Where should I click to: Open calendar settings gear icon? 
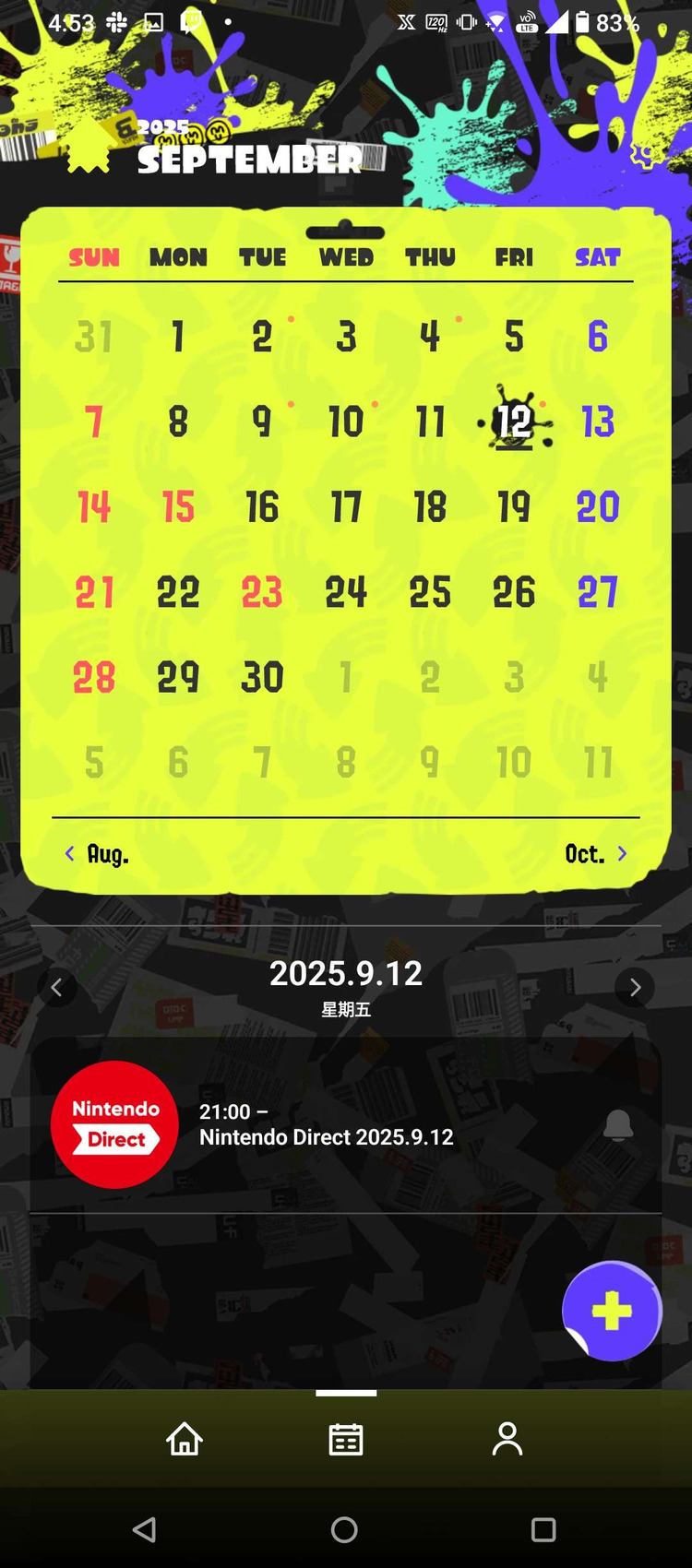(x=645, y=154)
